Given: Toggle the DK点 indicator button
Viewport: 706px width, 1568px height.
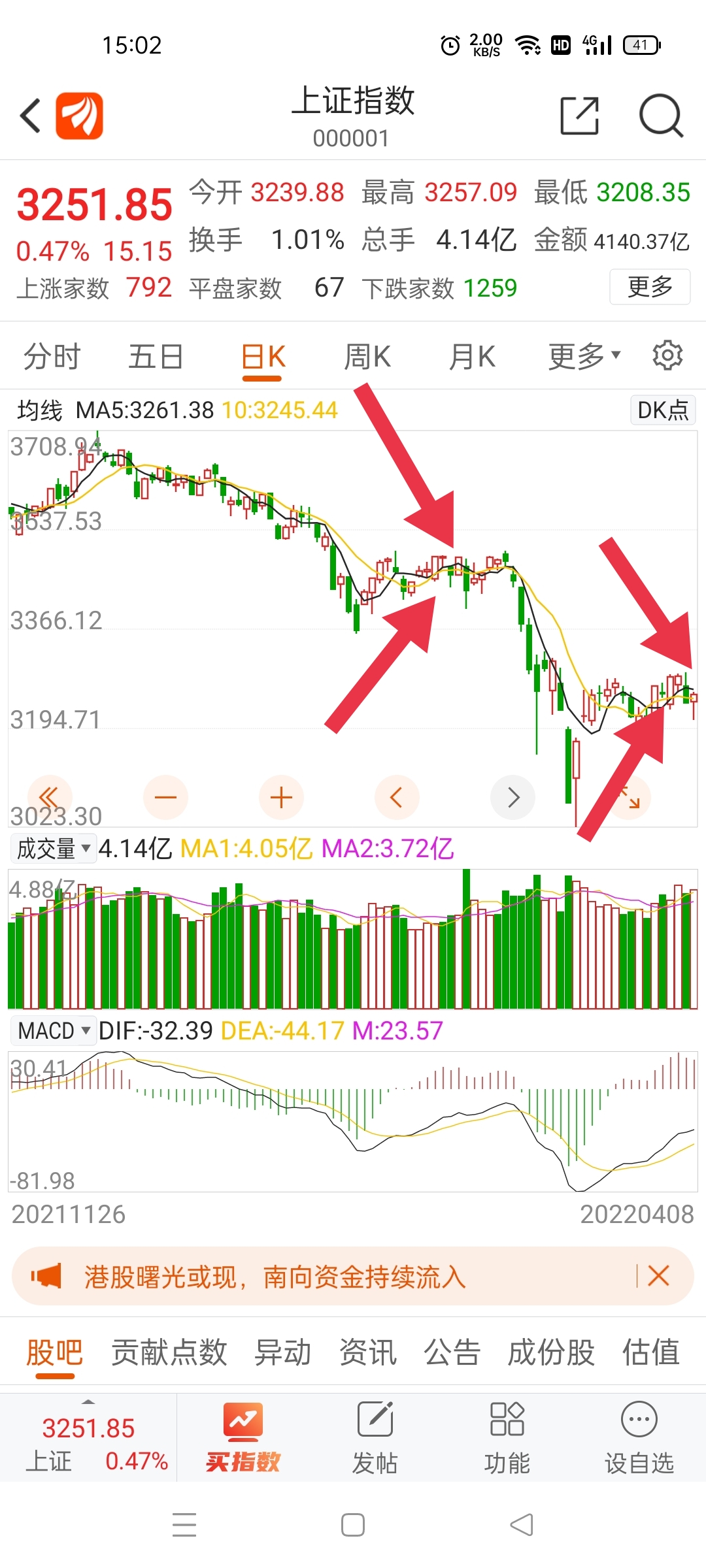Looking at the screenshot, I should [663, 410].
